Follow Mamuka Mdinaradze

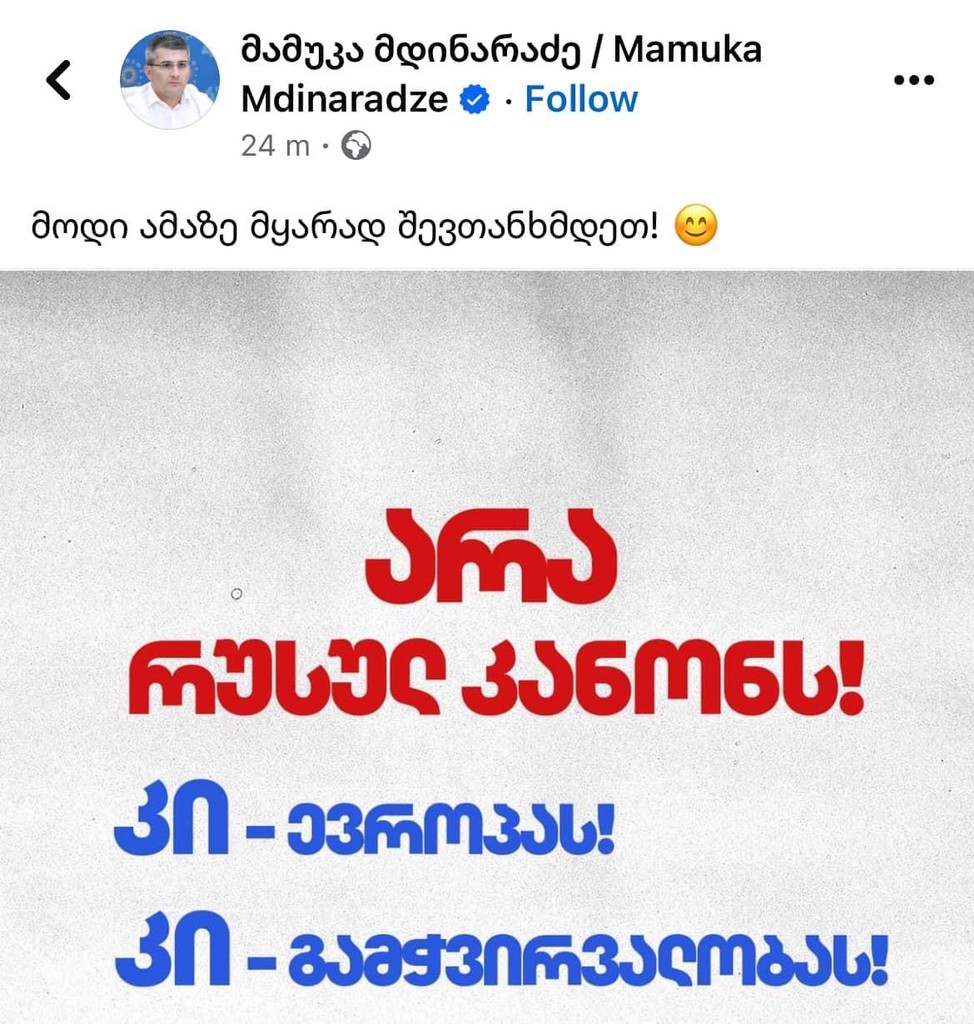point(581,99)
